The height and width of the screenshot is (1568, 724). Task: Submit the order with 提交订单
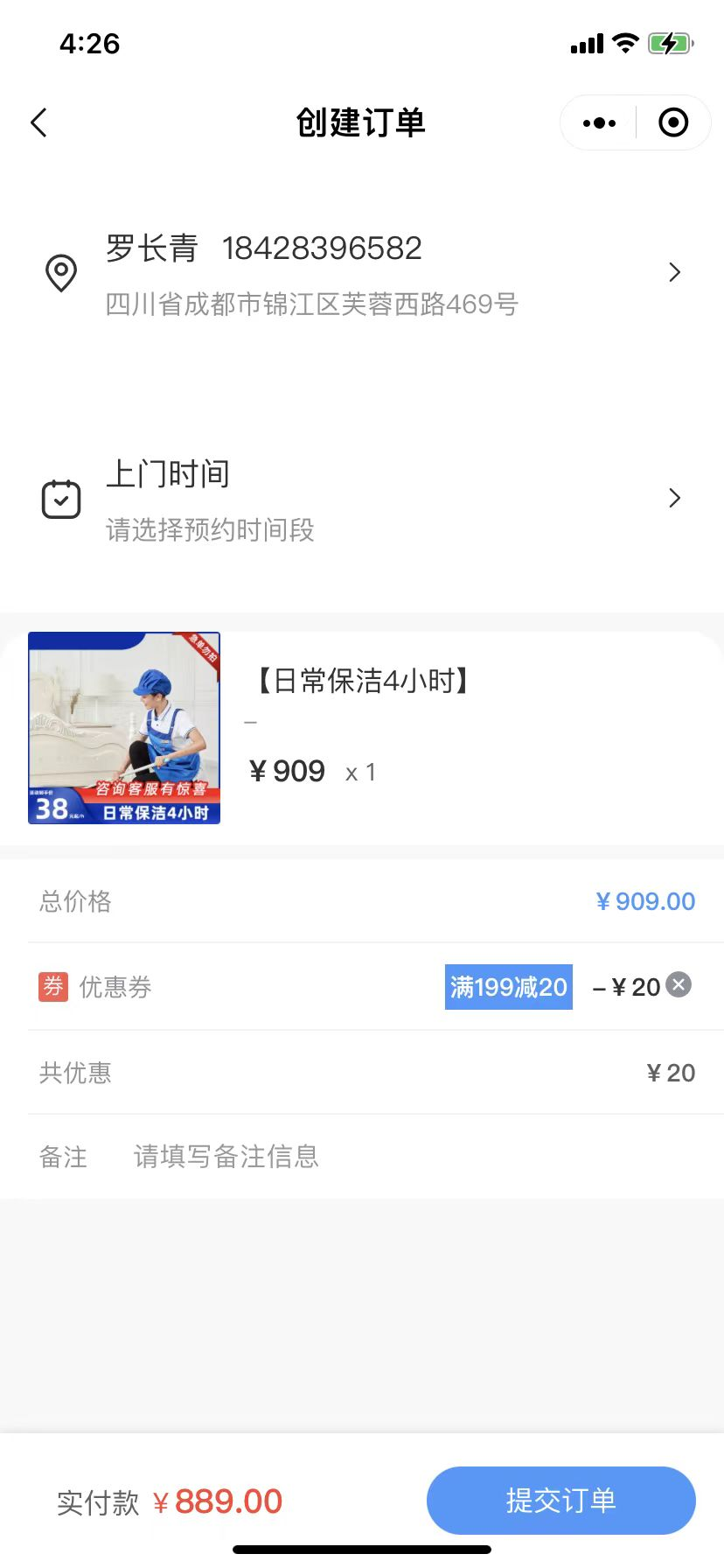(560, 1501)
